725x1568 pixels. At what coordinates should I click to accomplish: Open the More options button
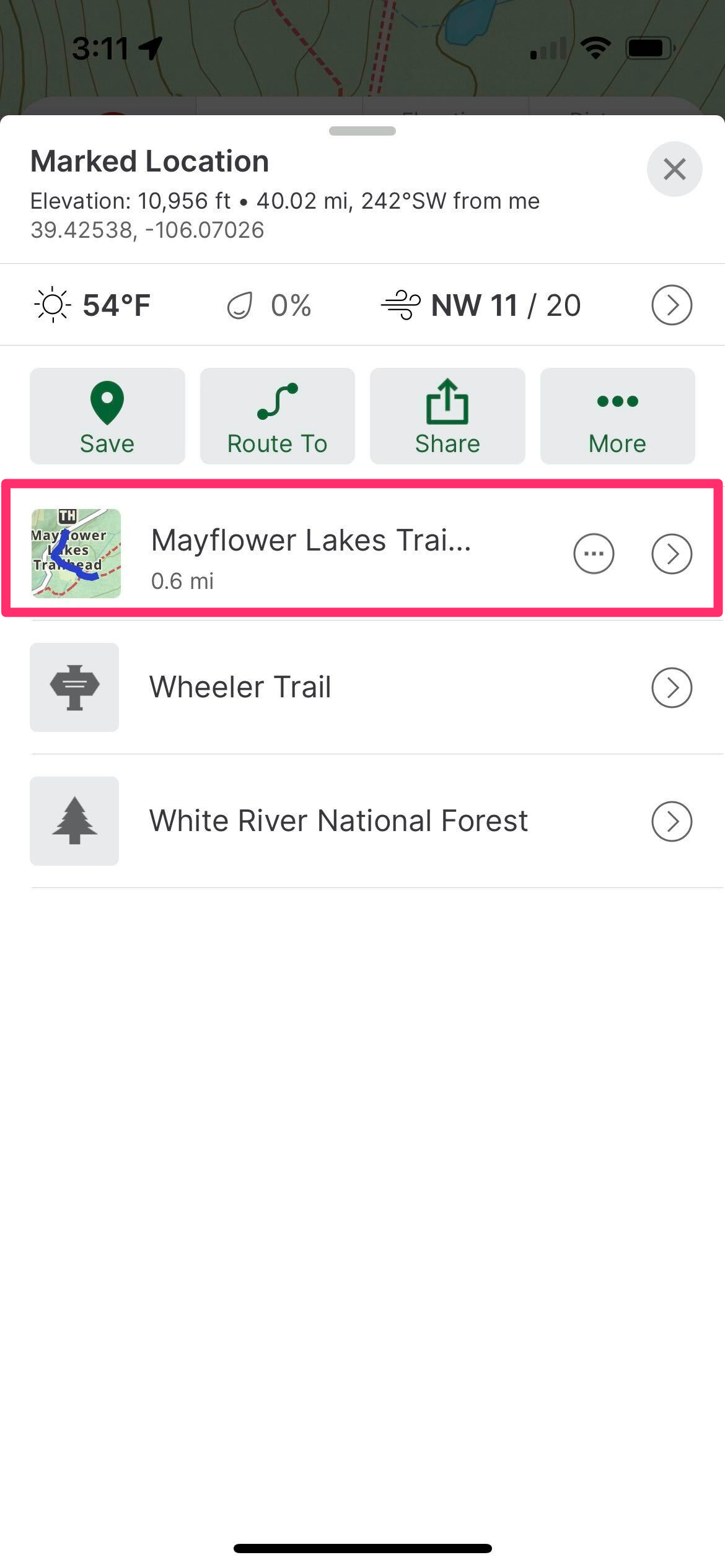tap(618, 416)
